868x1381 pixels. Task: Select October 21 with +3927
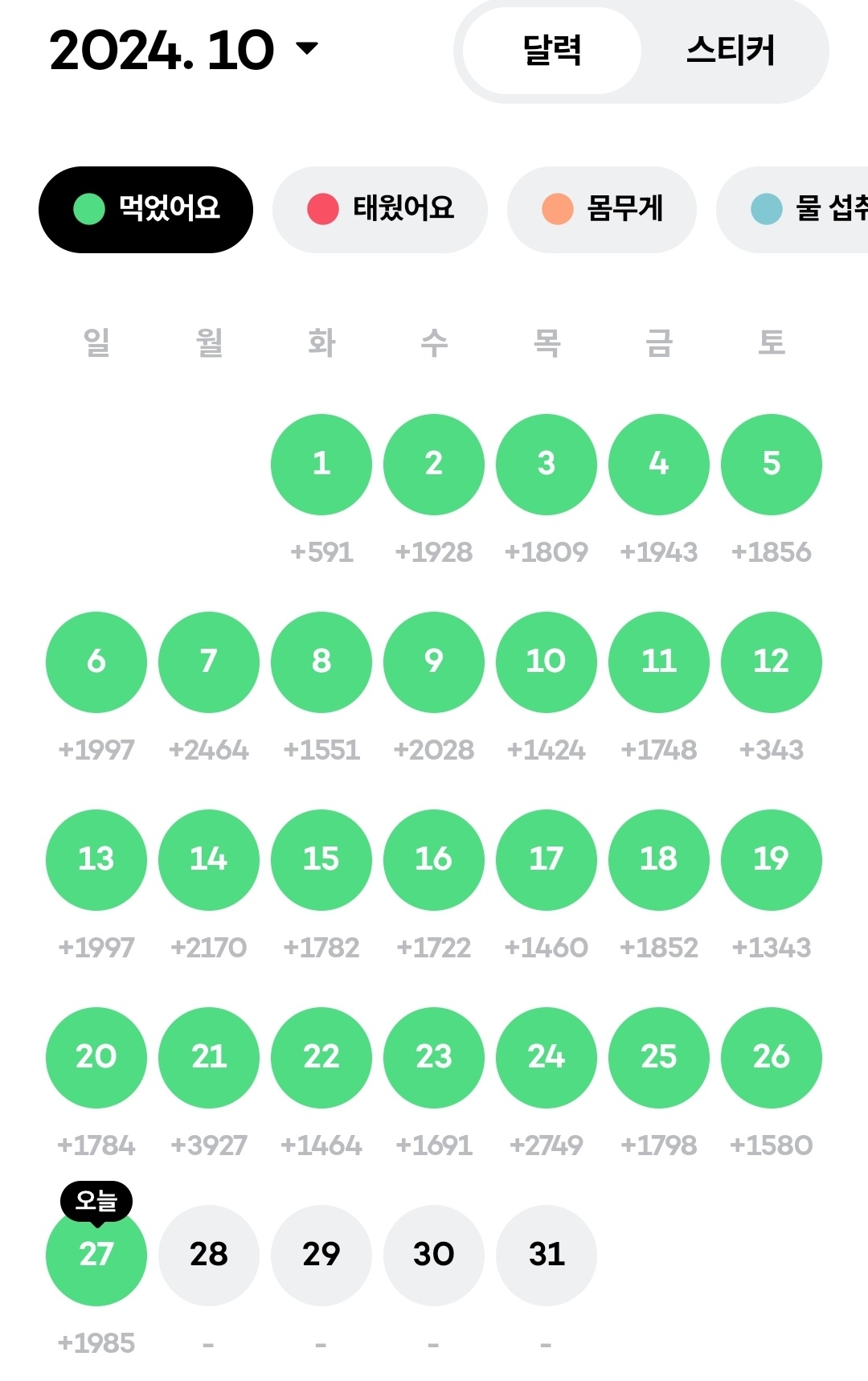[209, 1057]
